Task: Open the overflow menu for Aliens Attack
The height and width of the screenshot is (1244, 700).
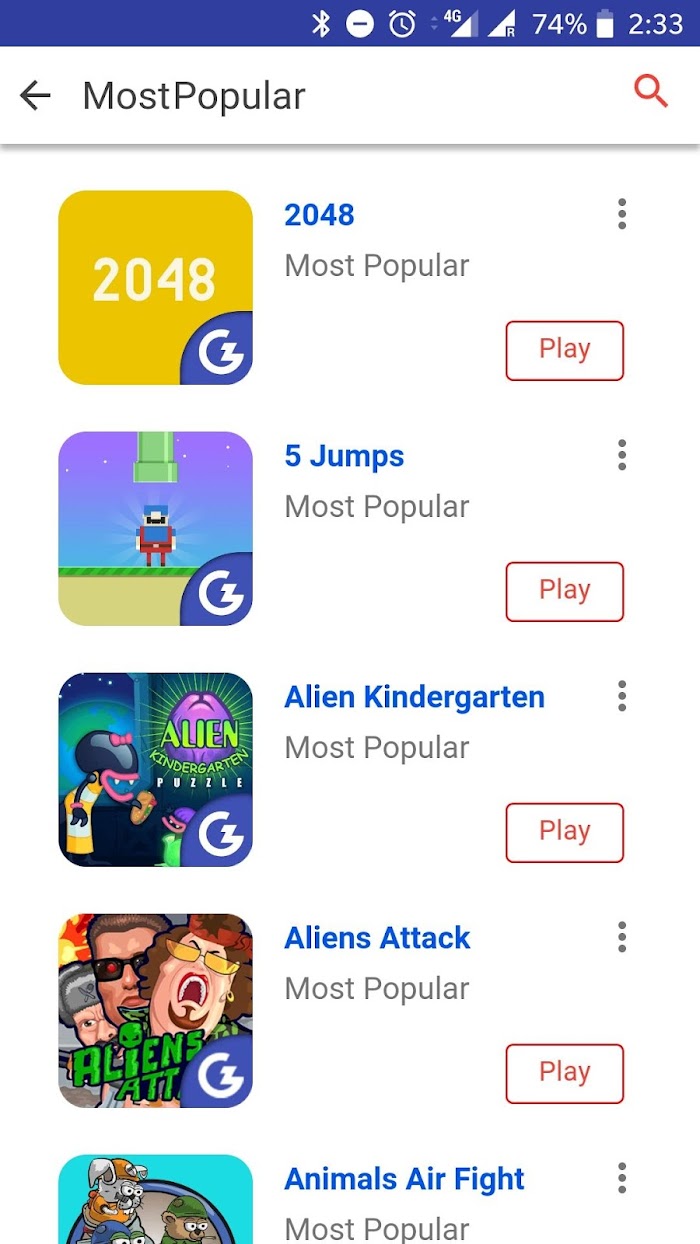Action: [x=622, y=937]
